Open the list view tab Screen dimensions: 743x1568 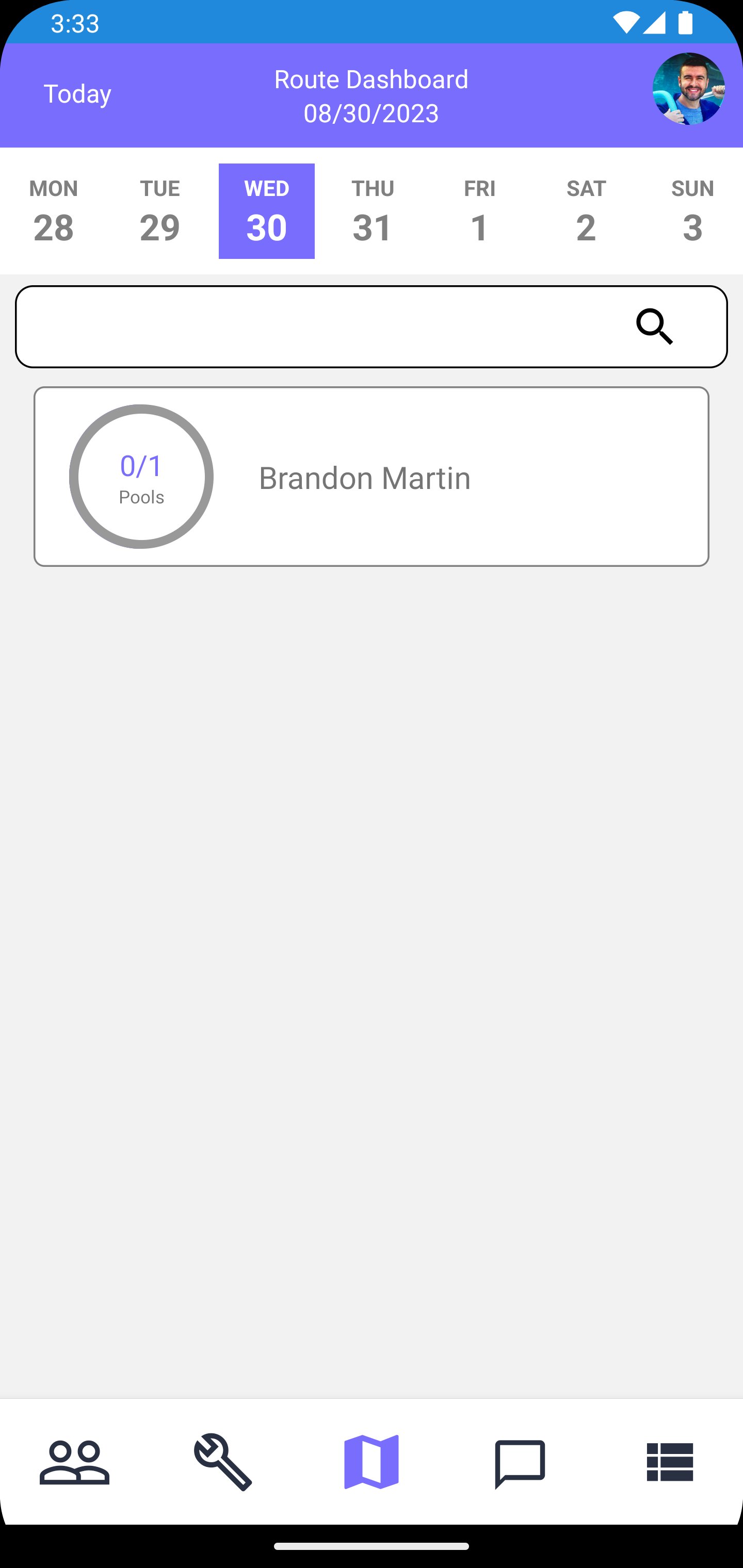pyautogui.click(x=669, y=1462)
